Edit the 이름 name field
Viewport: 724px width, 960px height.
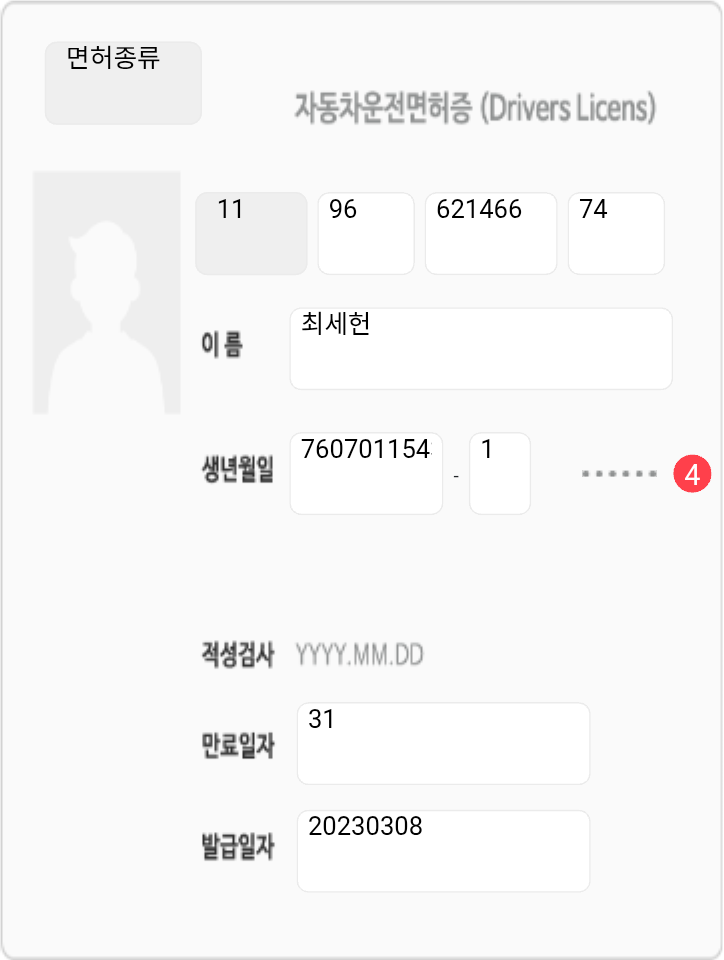481,348
